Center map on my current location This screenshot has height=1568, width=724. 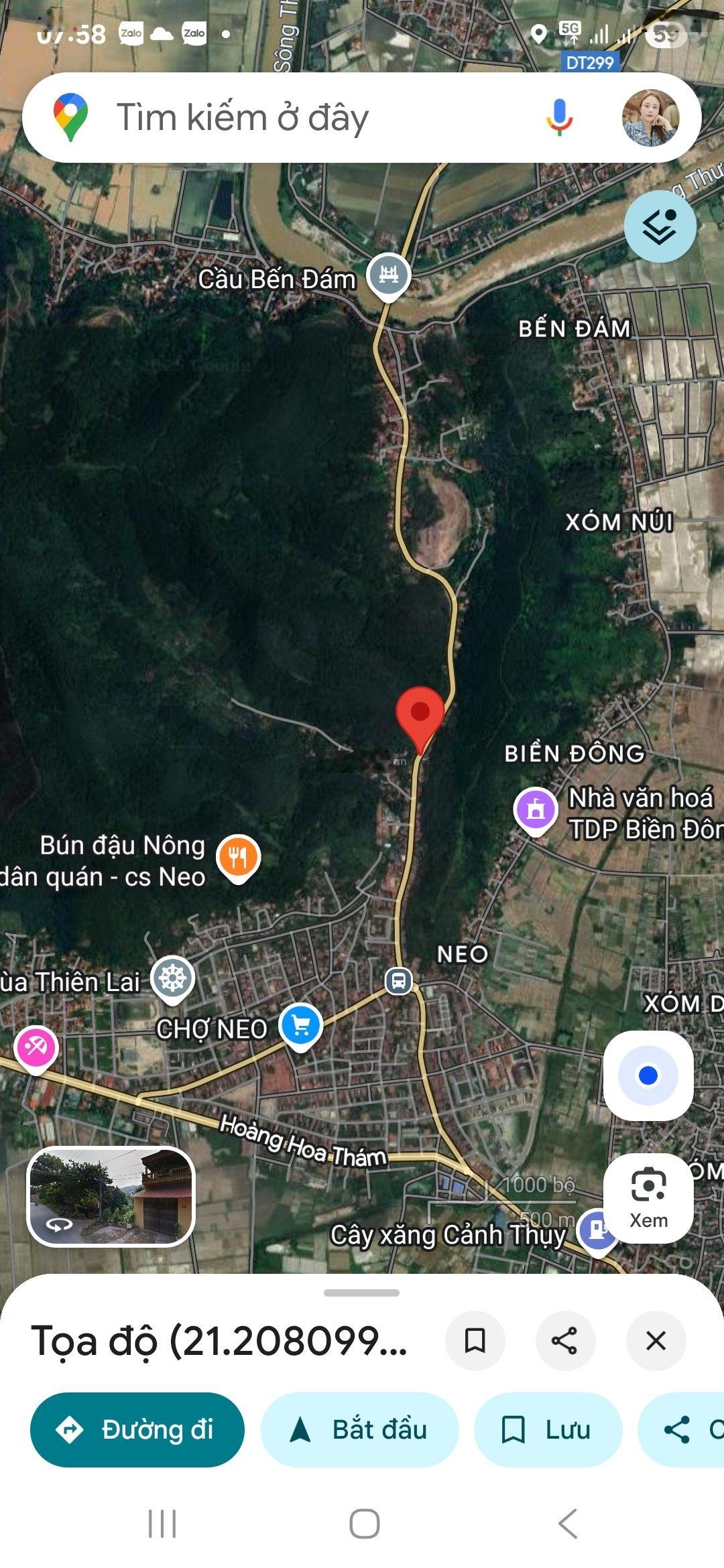click(648, 1075)
